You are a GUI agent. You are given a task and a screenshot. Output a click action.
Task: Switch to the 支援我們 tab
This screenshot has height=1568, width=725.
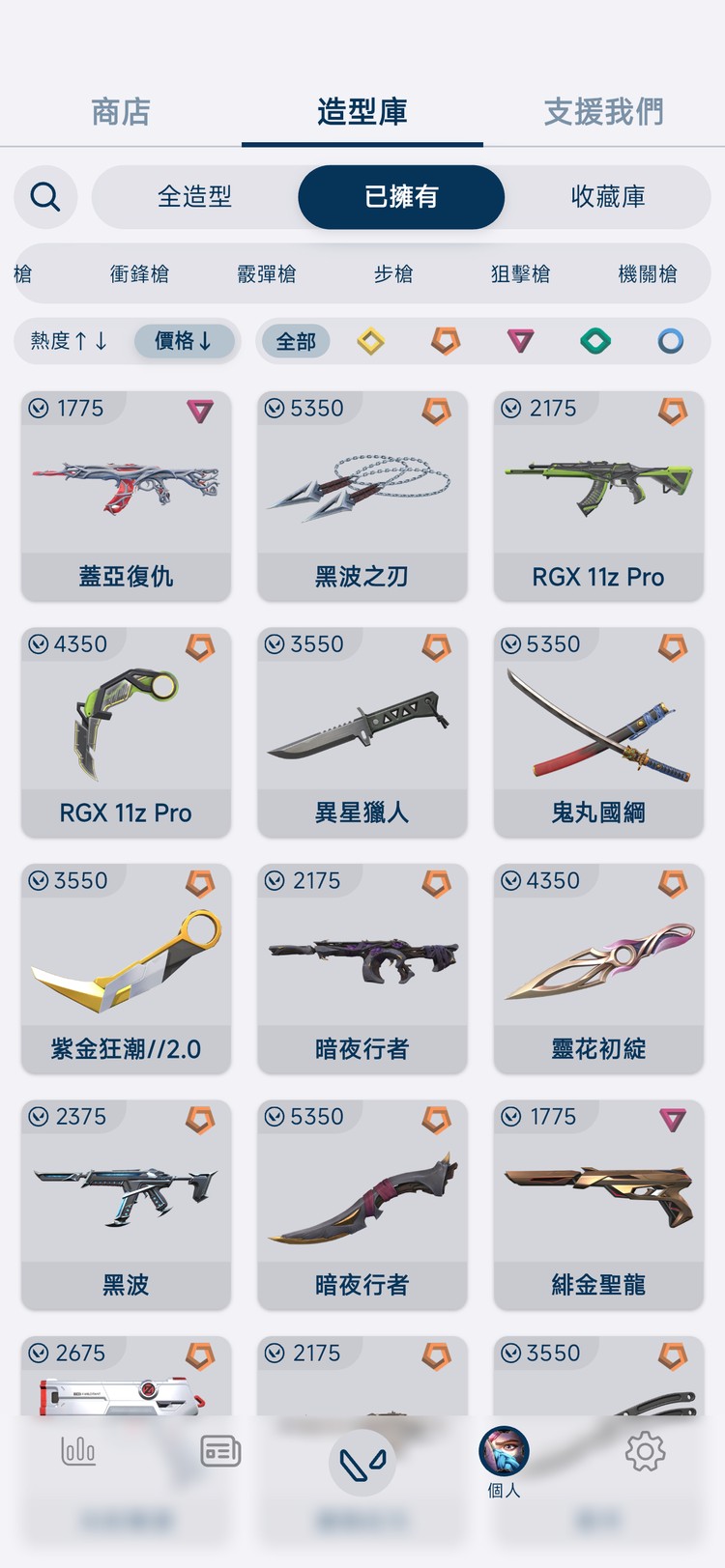(602, 111)
